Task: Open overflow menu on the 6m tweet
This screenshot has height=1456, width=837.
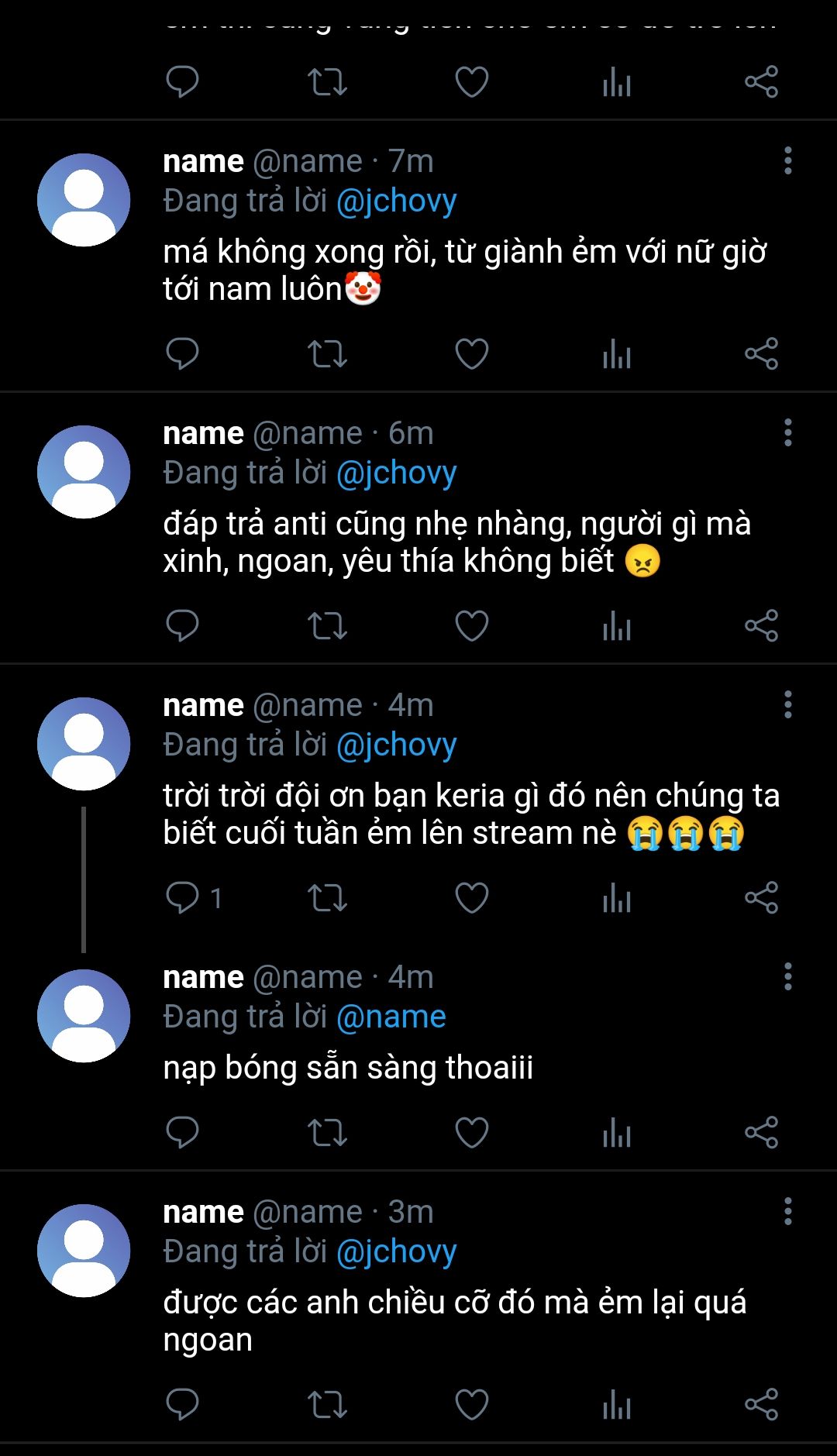Action: click(x=788, y=432)
